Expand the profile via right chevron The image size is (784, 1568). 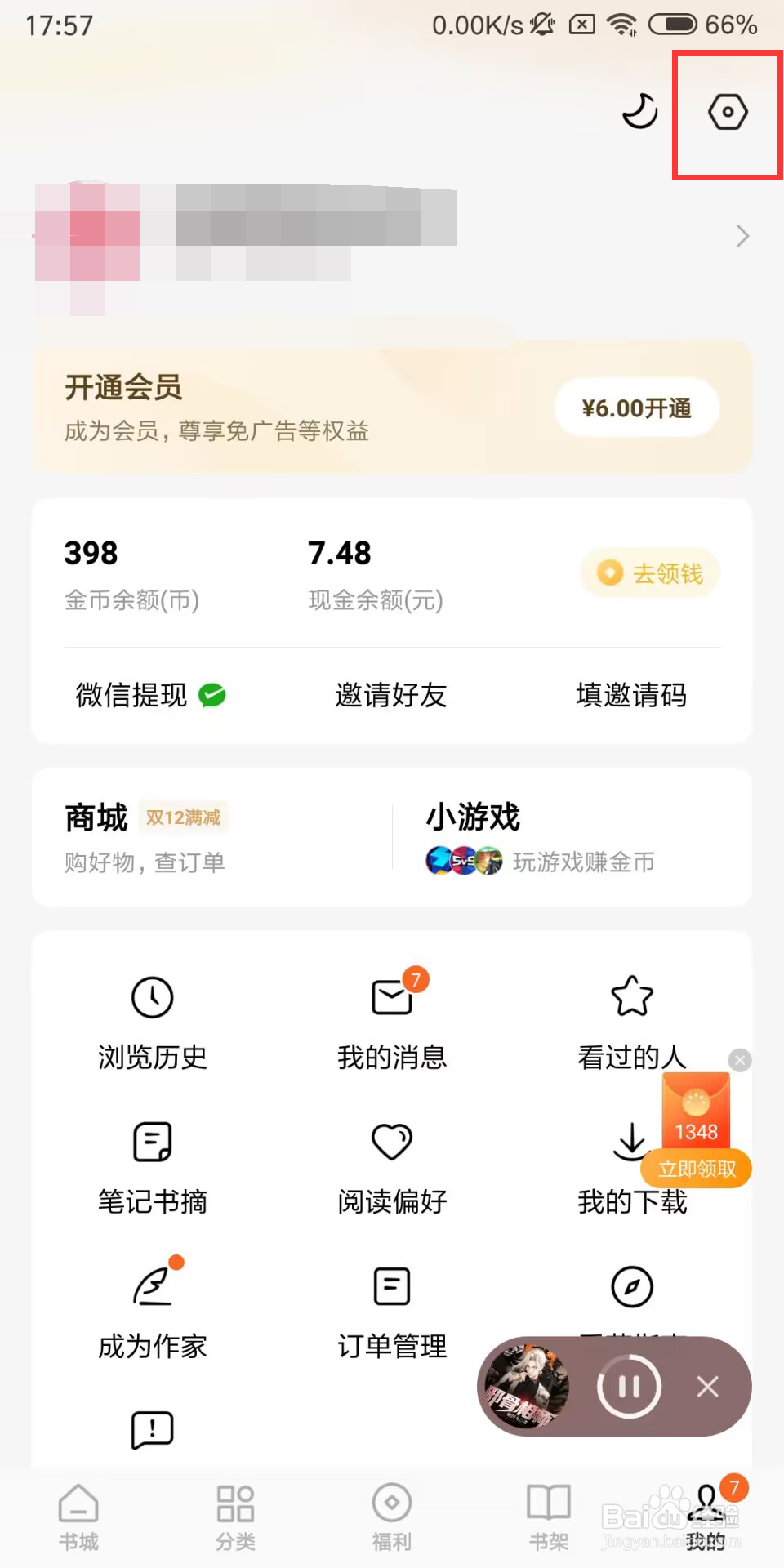click(742, 236)
